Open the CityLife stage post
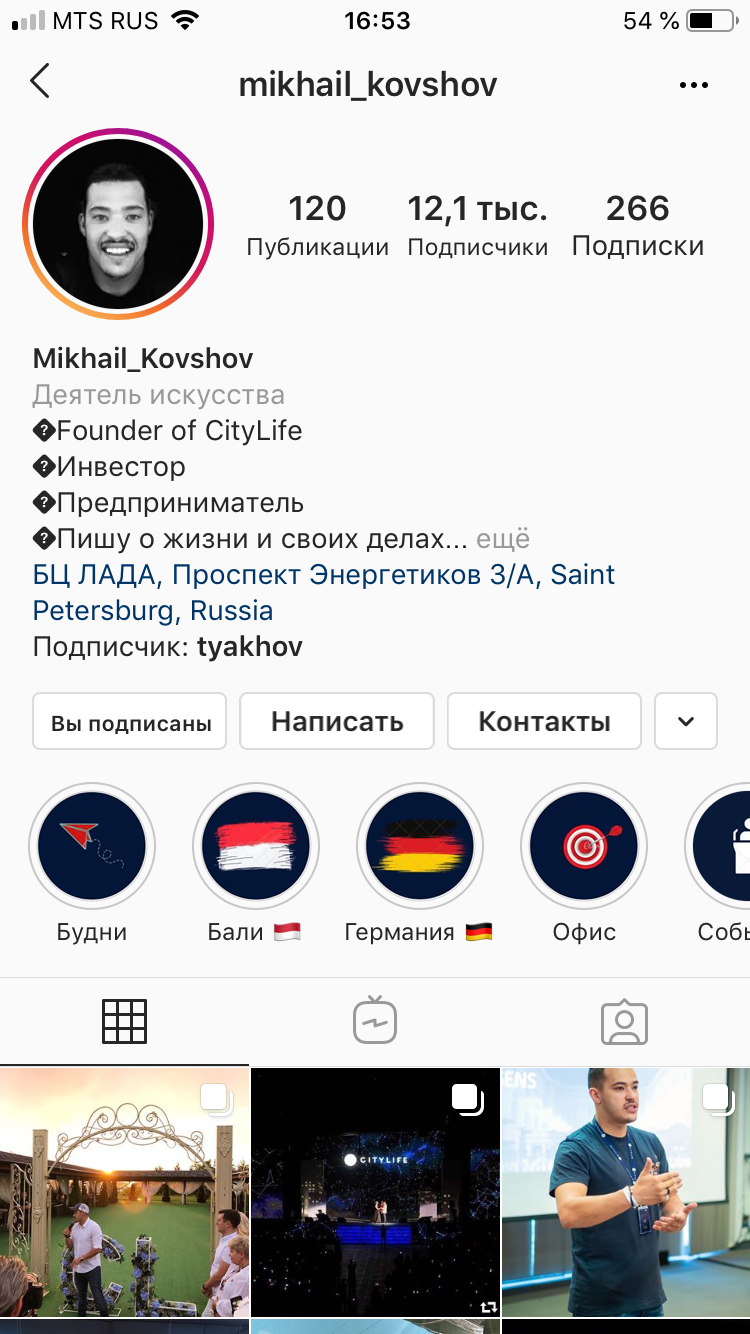 point(375,1192)
